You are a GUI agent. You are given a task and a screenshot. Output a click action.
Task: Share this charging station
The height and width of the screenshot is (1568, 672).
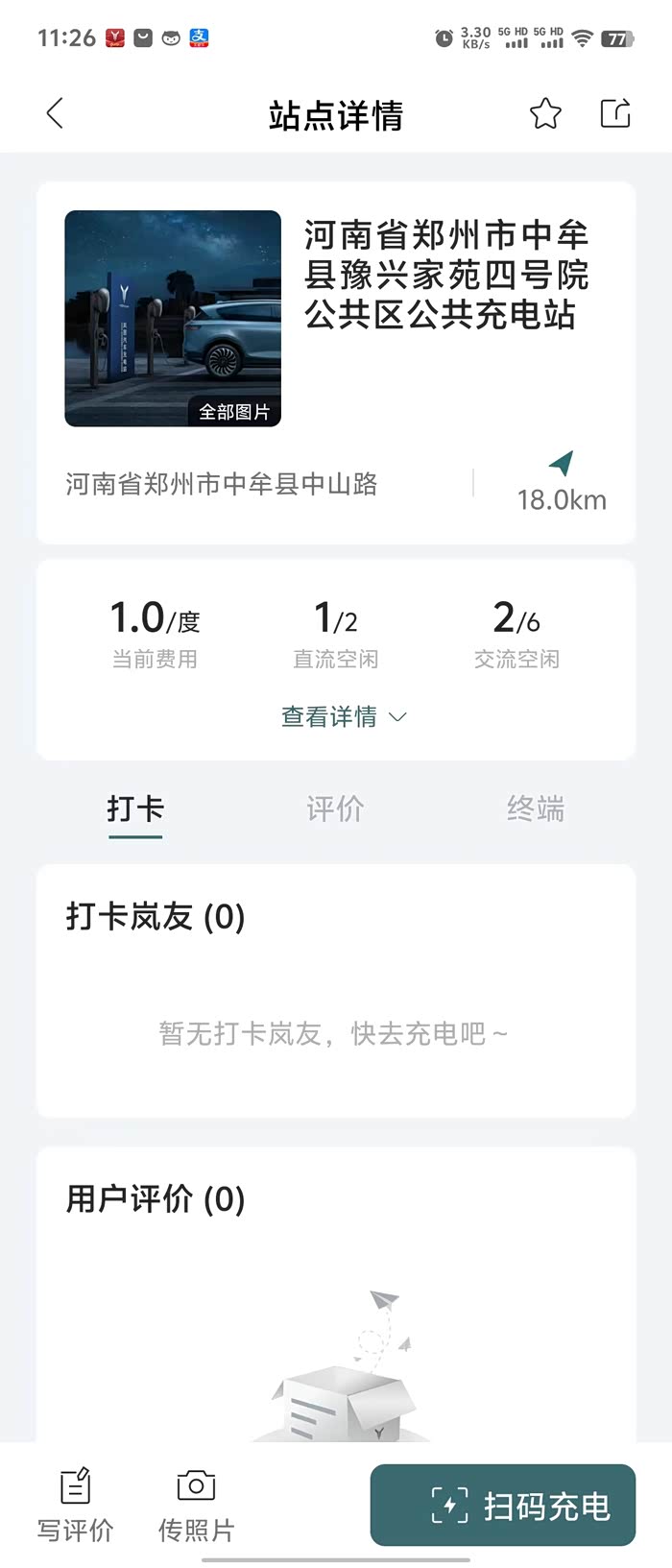pos(614,113)
